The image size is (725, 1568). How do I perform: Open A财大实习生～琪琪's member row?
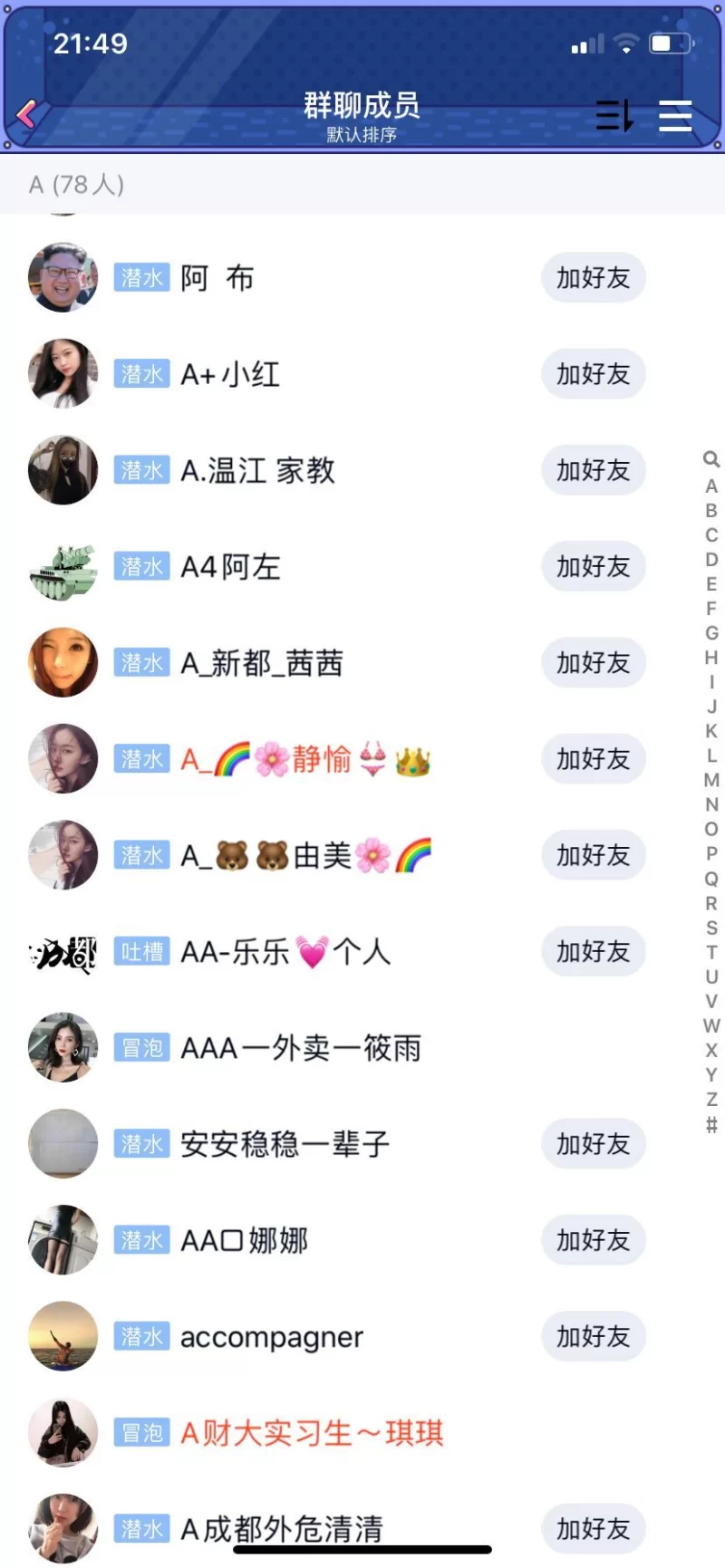pyautogui.click(x=312, y=1433)
